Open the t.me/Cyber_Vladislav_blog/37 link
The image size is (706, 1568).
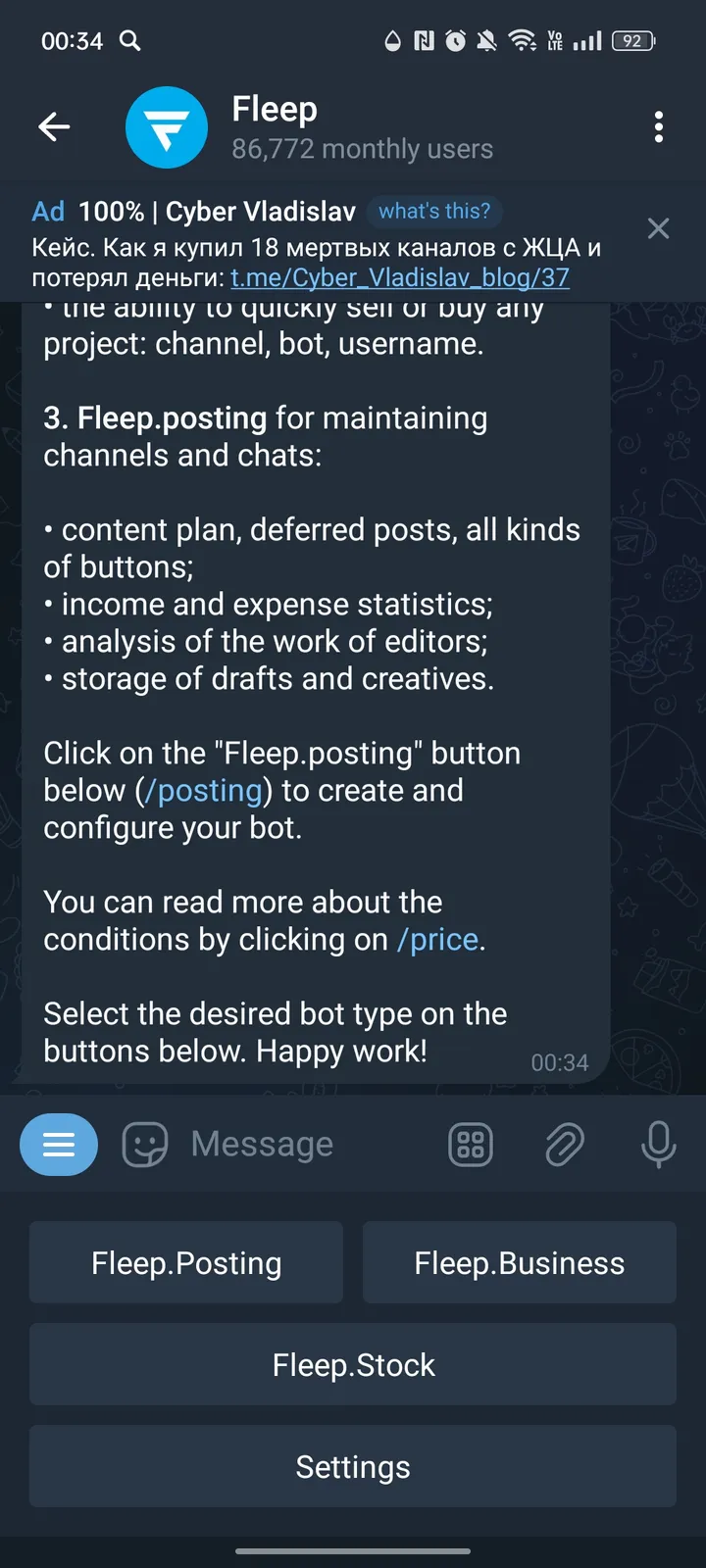click(398, 277)
